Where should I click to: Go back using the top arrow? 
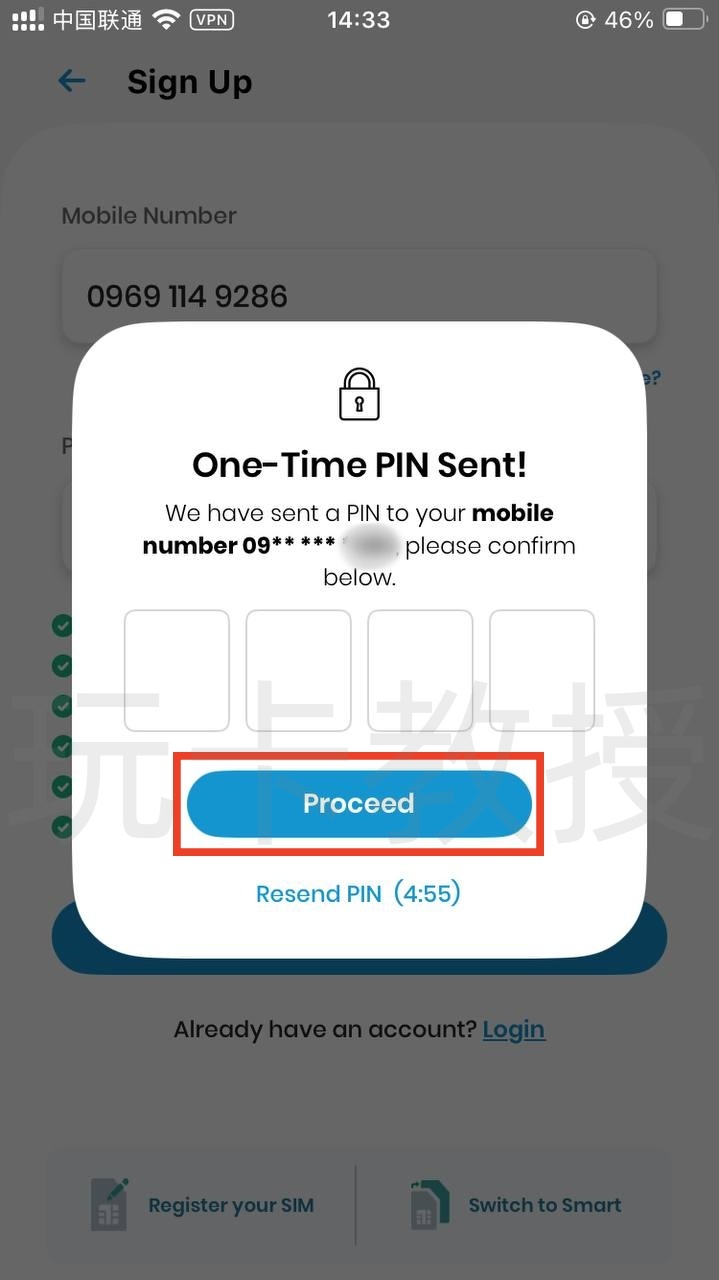(x=72, y=82)
